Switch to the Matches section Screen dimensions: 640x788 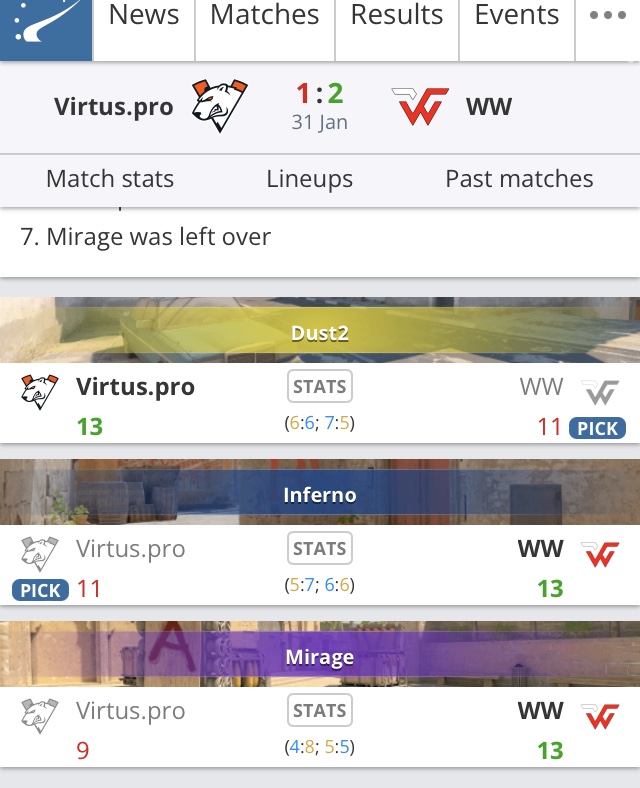(264, 16)
